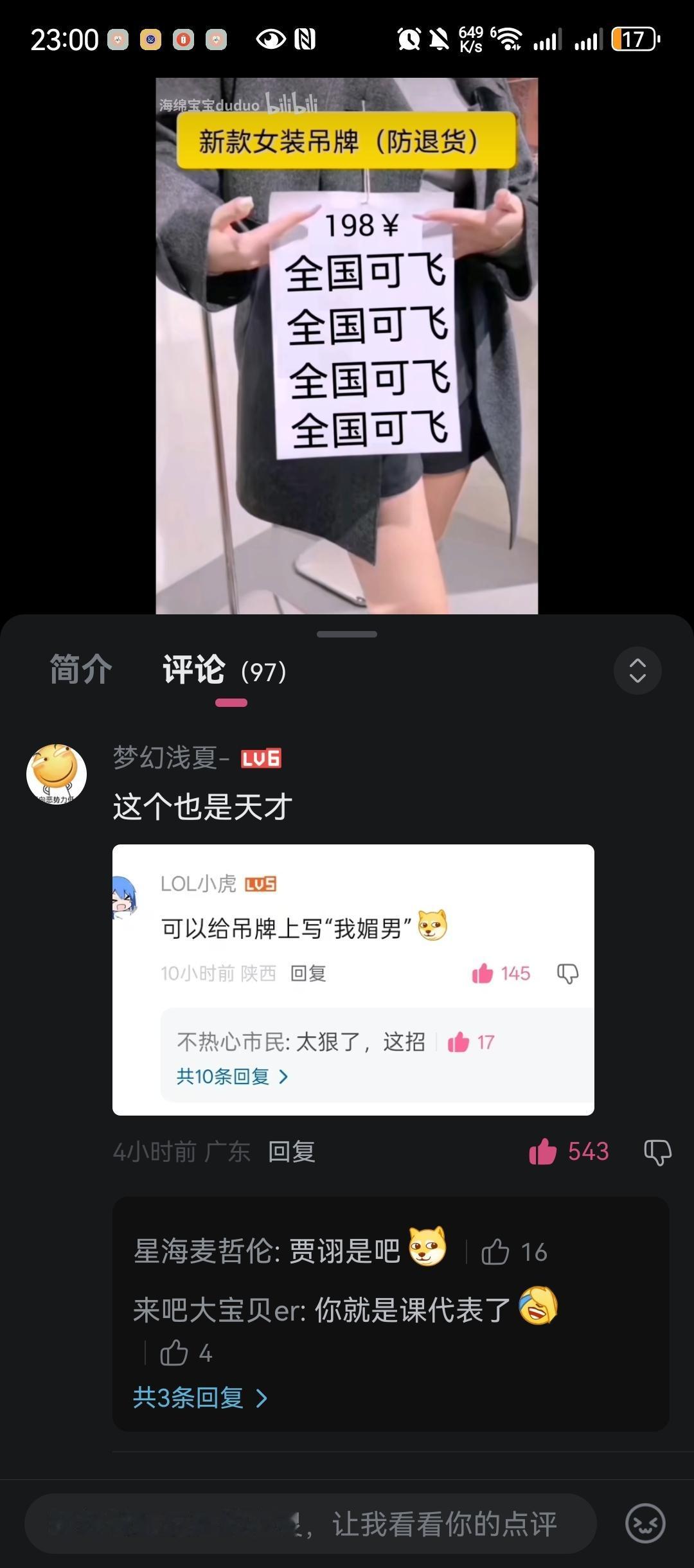Screen dimensions: 694x1568
Task: Tap the dislike icon beside the 543 like count
Action: (x=658, y=1152)
